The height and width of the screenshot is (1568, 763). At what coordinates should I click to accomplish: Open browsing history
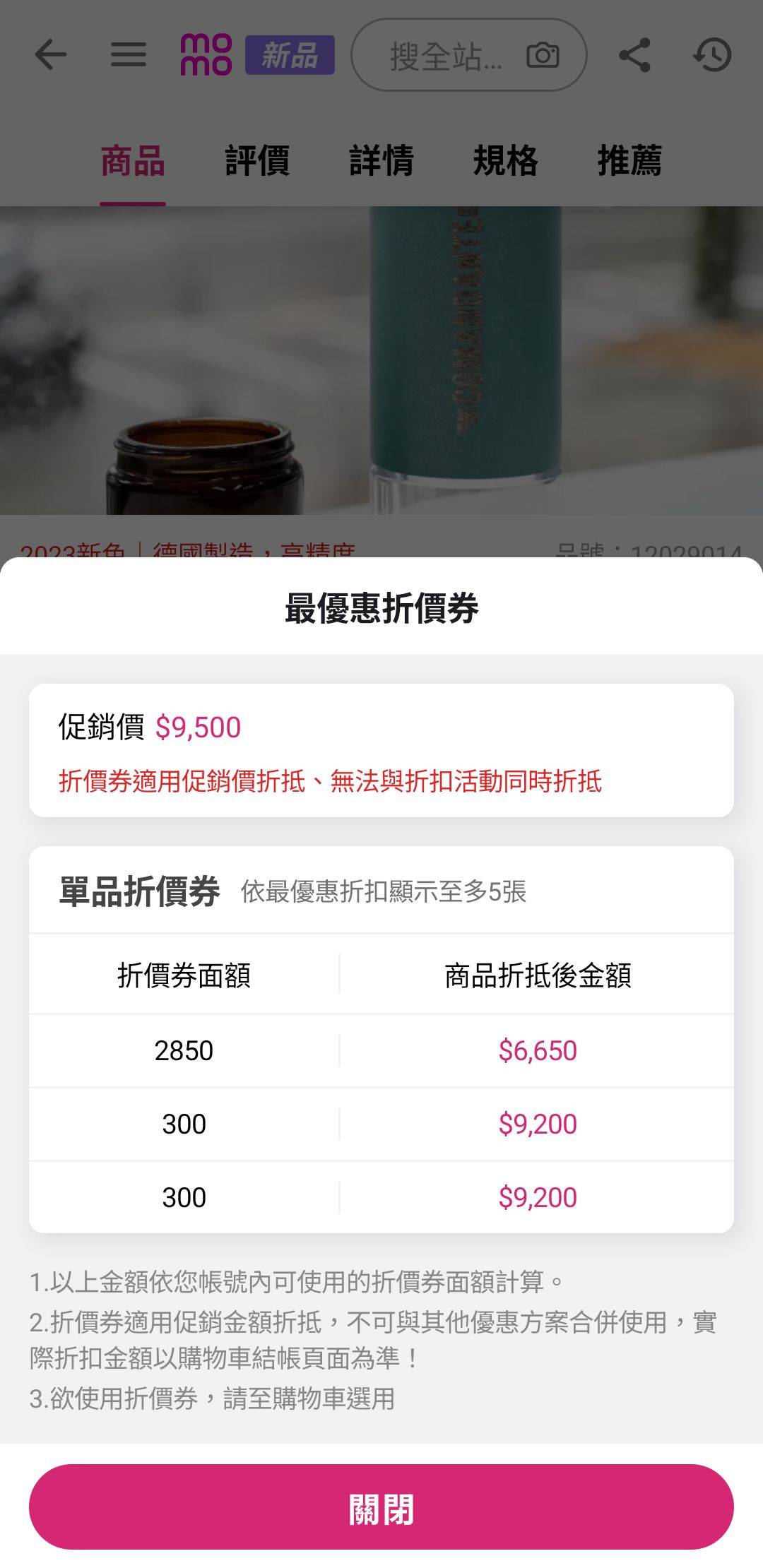712,55
